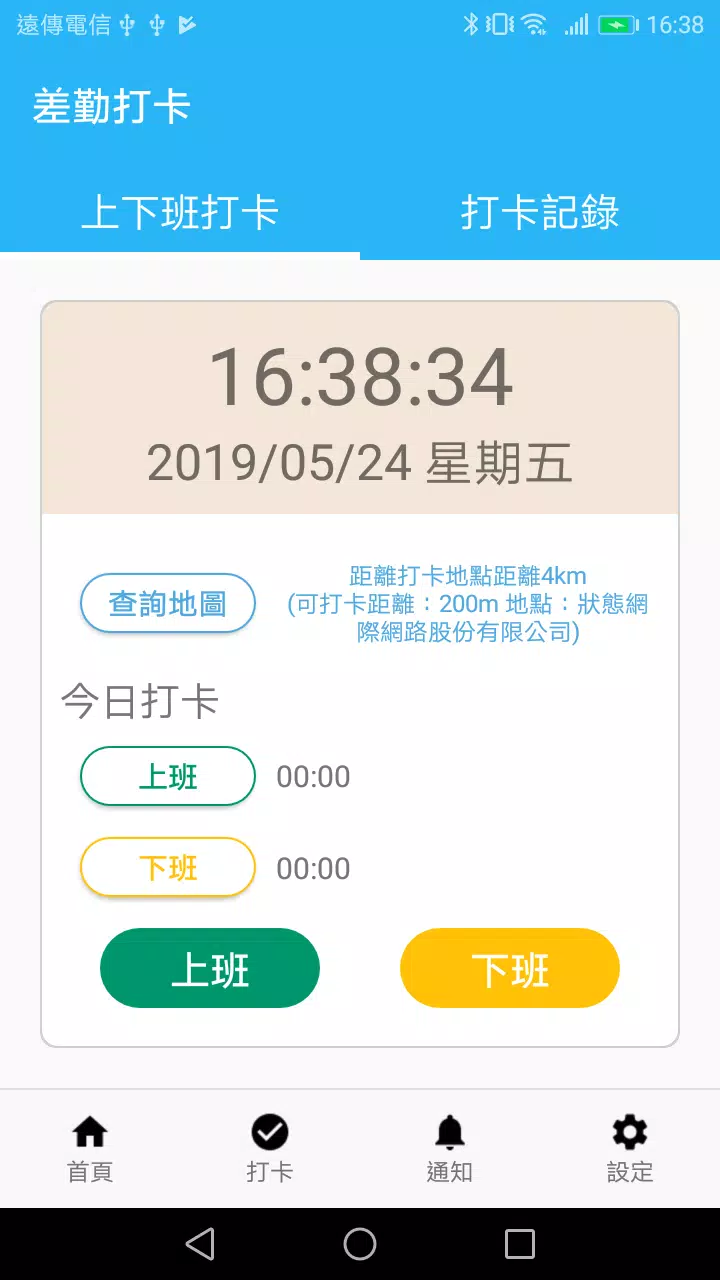Image resolution: width=720 pixels, height=1280 pixels.
Task: Tap the 差勤打卡 title bar
Action: pos(111,107)
